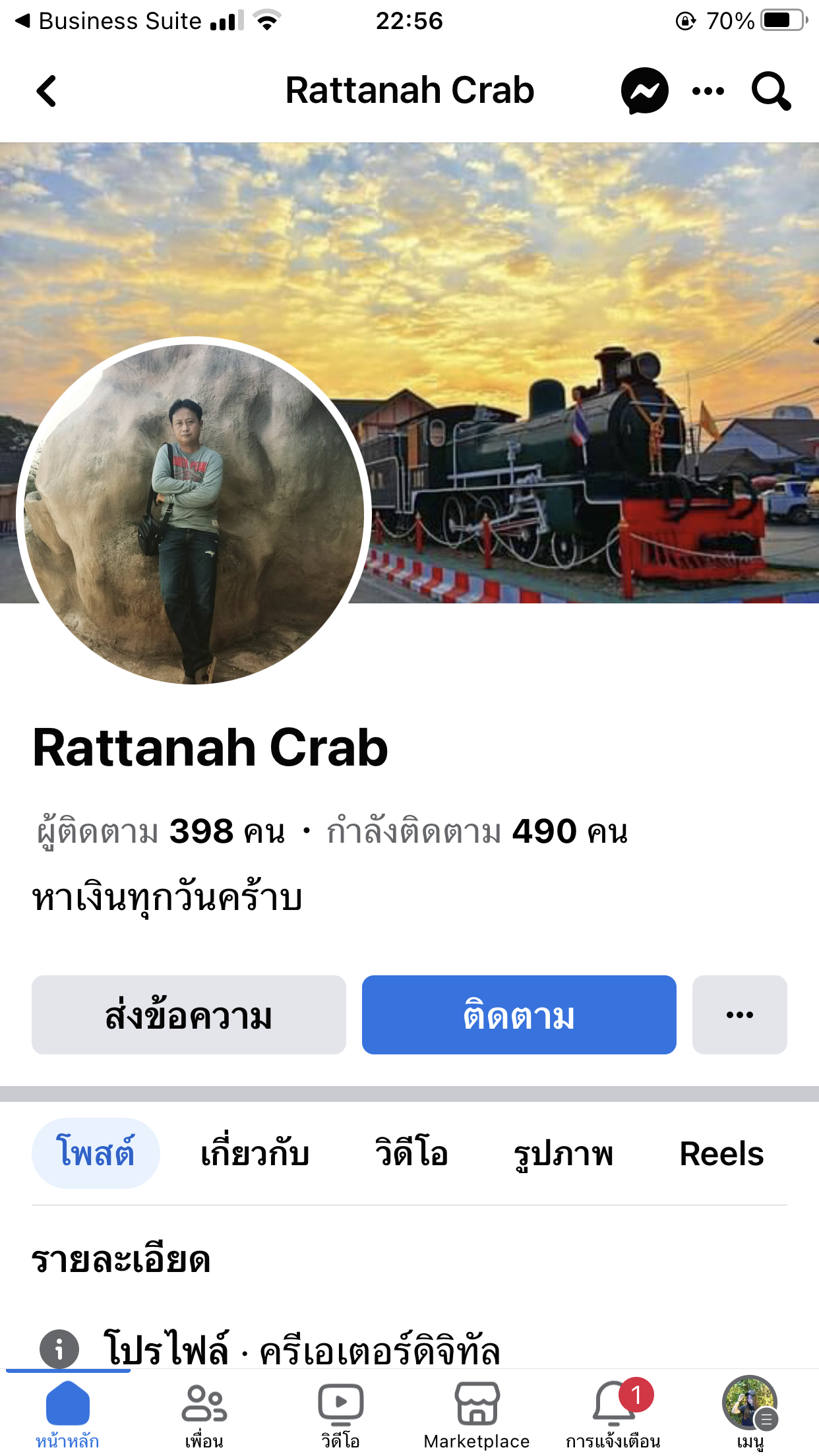This screenshot has width=819, height=1456.
Task: Open Rattanah Crab's profile picture
Action: point(194,512)
